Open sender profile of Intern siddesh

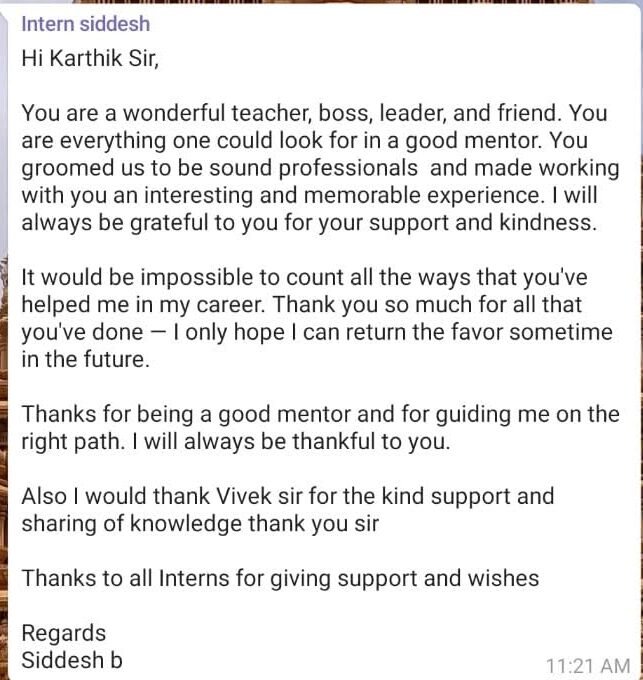point(85,24)
